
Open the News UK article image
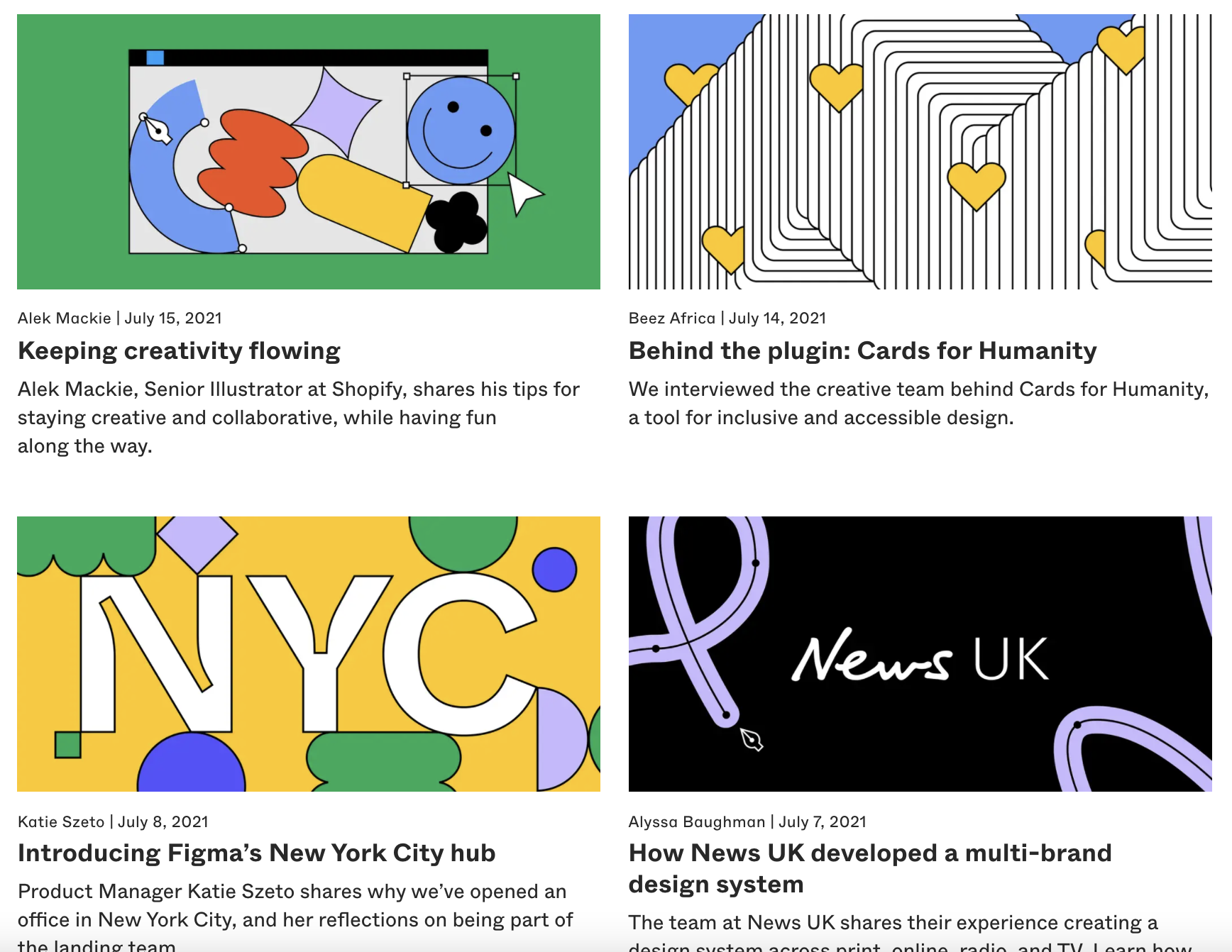(920, 653)
